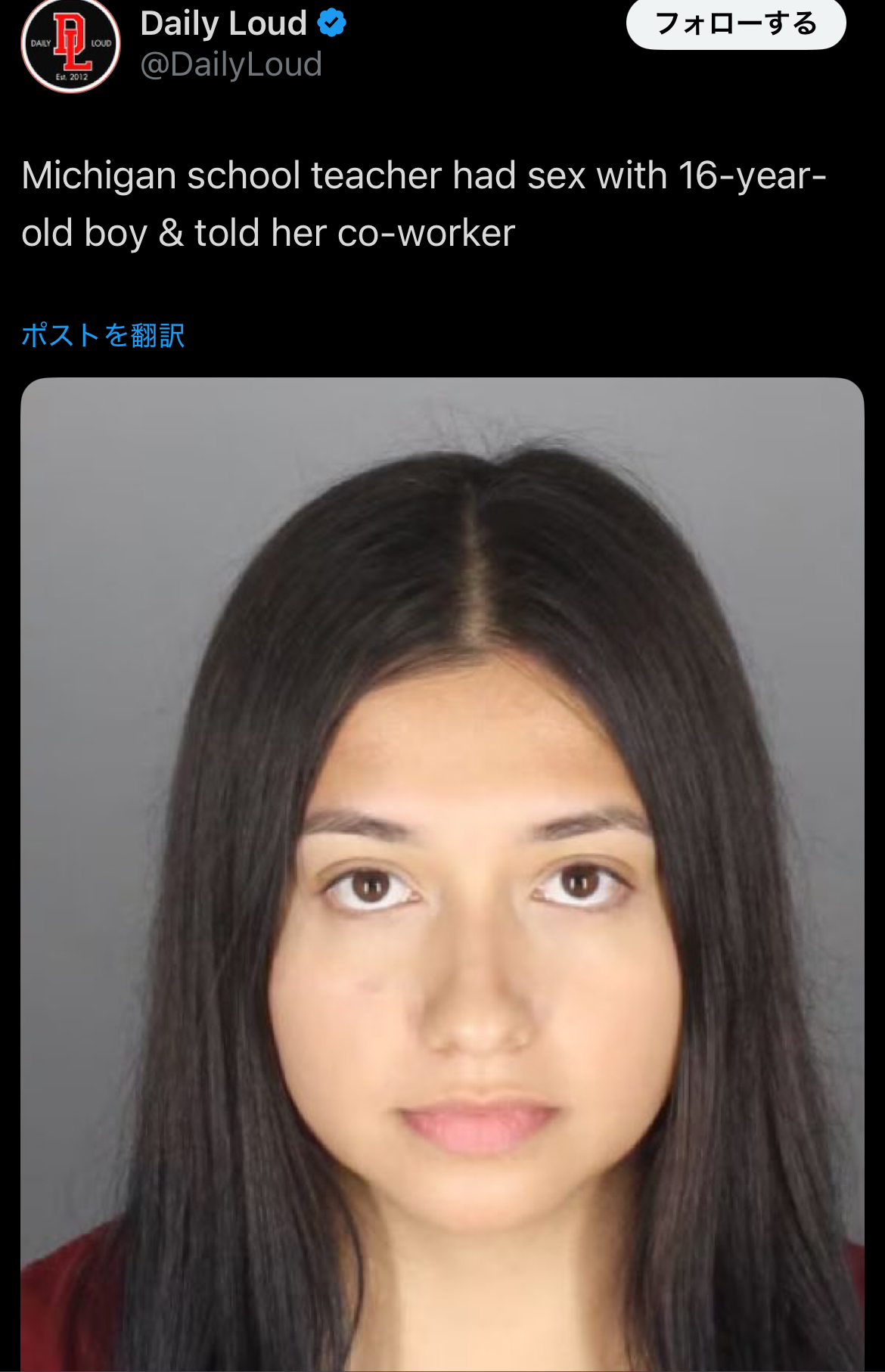Open the Daily Loud profile avatar
The height and width of the screenshot is (1372, 885).
click(x=70, y=46)
